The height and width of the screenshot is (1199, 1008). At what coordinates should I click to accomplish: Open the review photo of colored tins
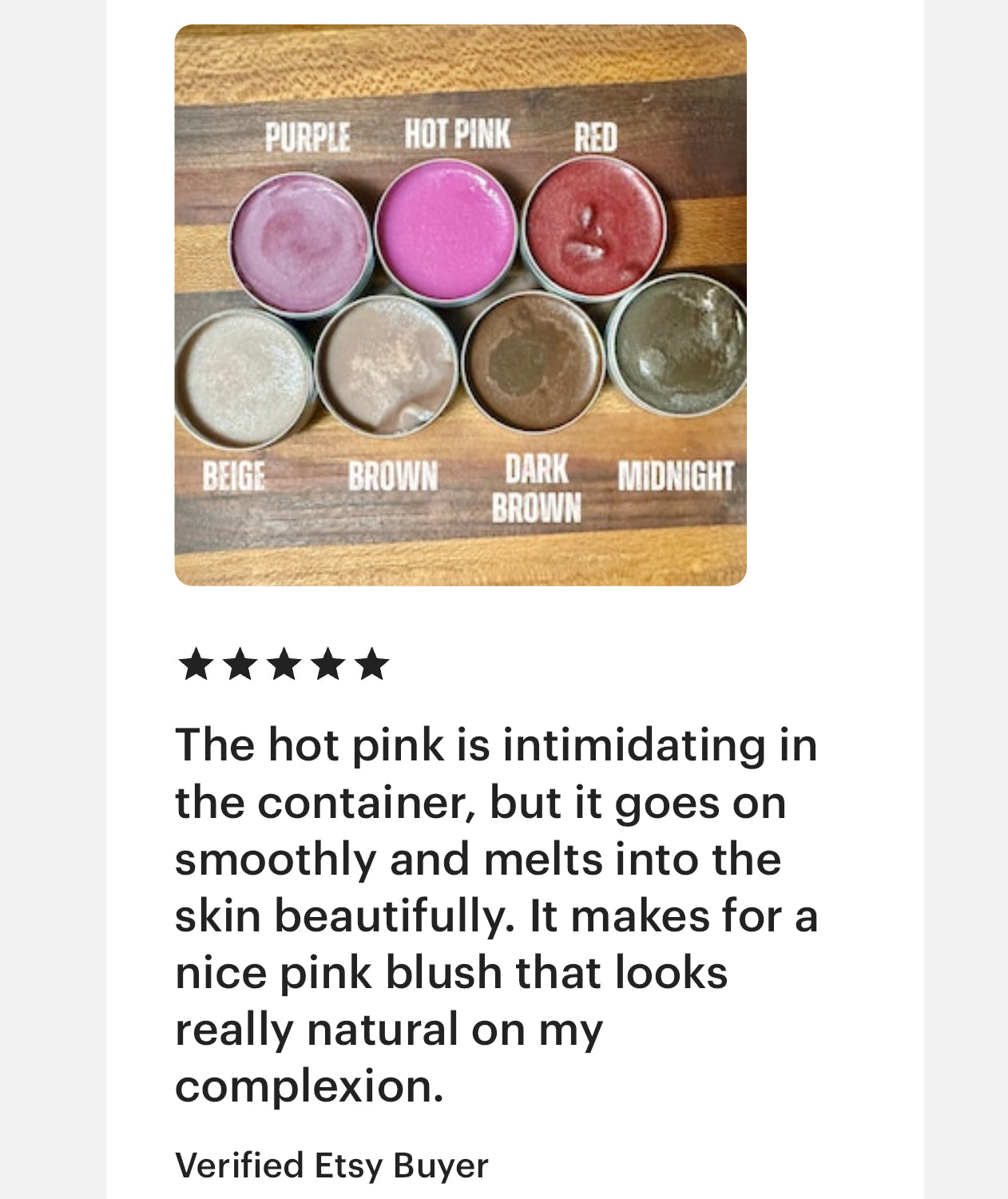tap(460, 305)
